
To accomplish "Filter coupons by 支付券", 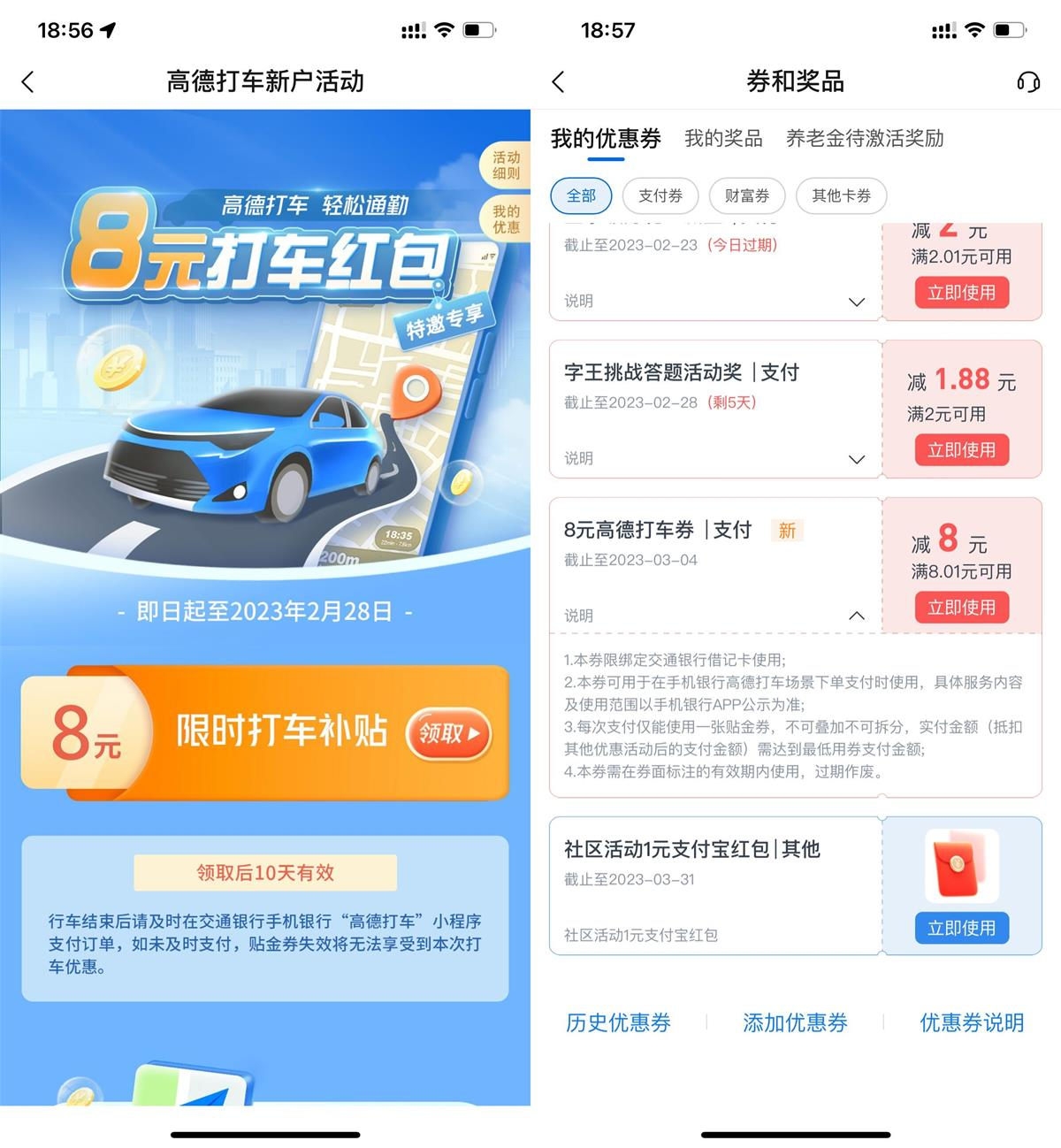I will click(x=660, y=195).
